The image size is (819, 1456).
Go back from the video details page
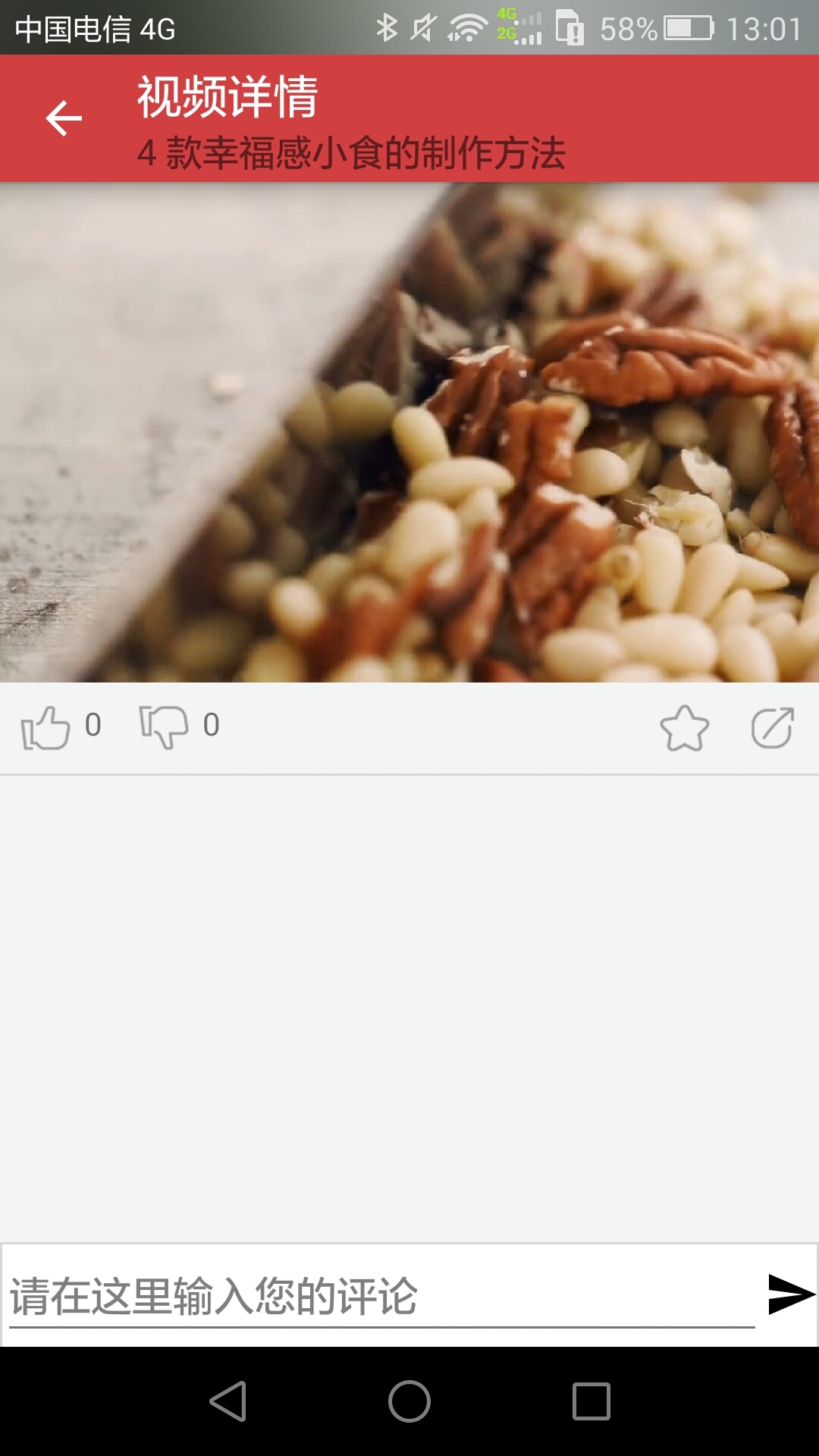click(64, 118)
